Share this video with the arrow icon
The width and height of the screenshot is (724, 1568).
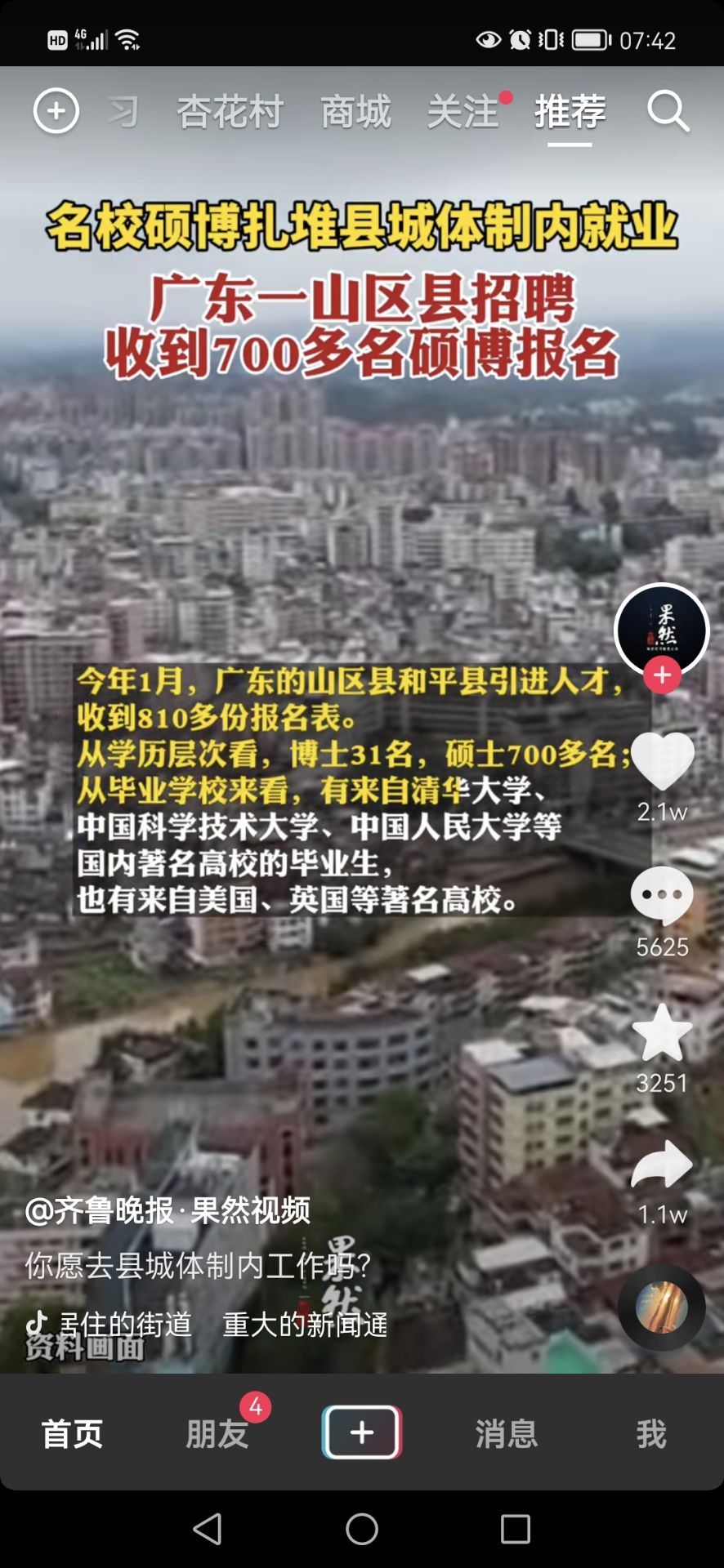click(x=662, y=1165)
